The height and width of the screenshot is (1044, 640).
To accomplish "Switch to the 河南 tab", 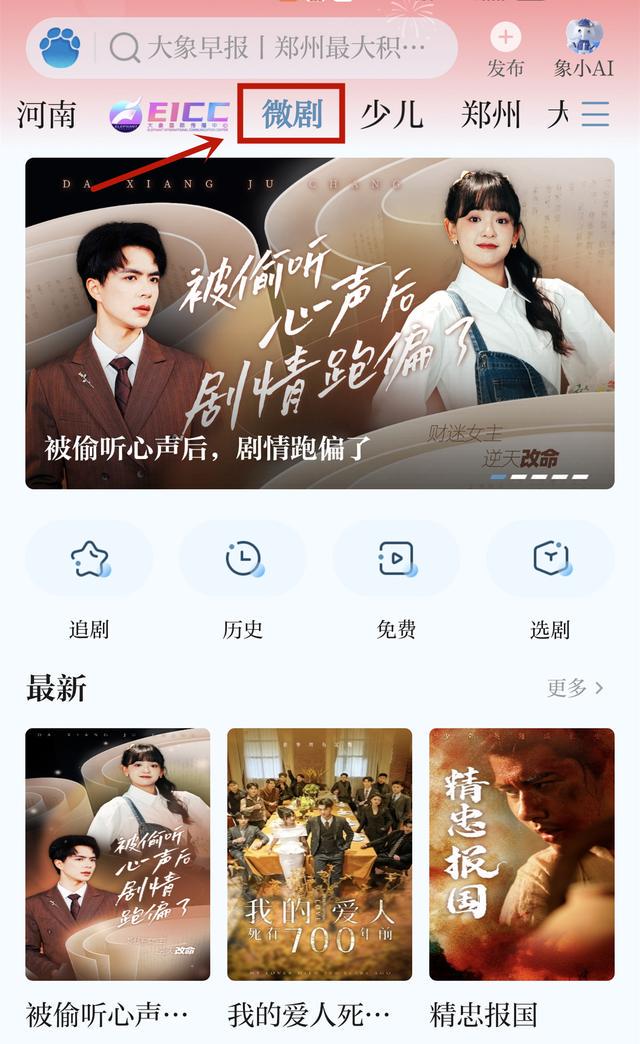I will point(46,114).
